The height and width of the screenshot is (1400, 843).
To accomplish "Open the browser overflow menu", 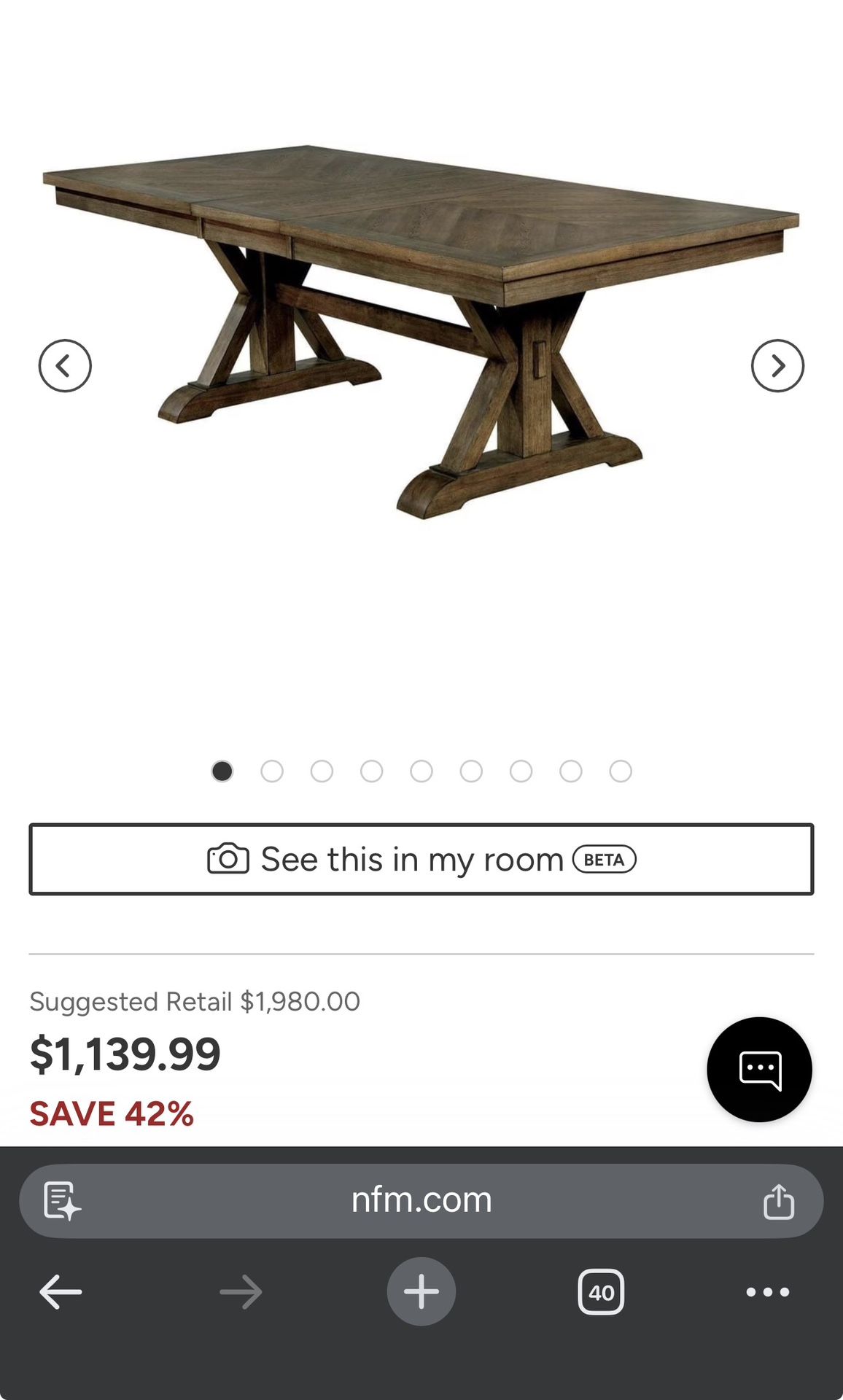I will tap(768, 1292).
